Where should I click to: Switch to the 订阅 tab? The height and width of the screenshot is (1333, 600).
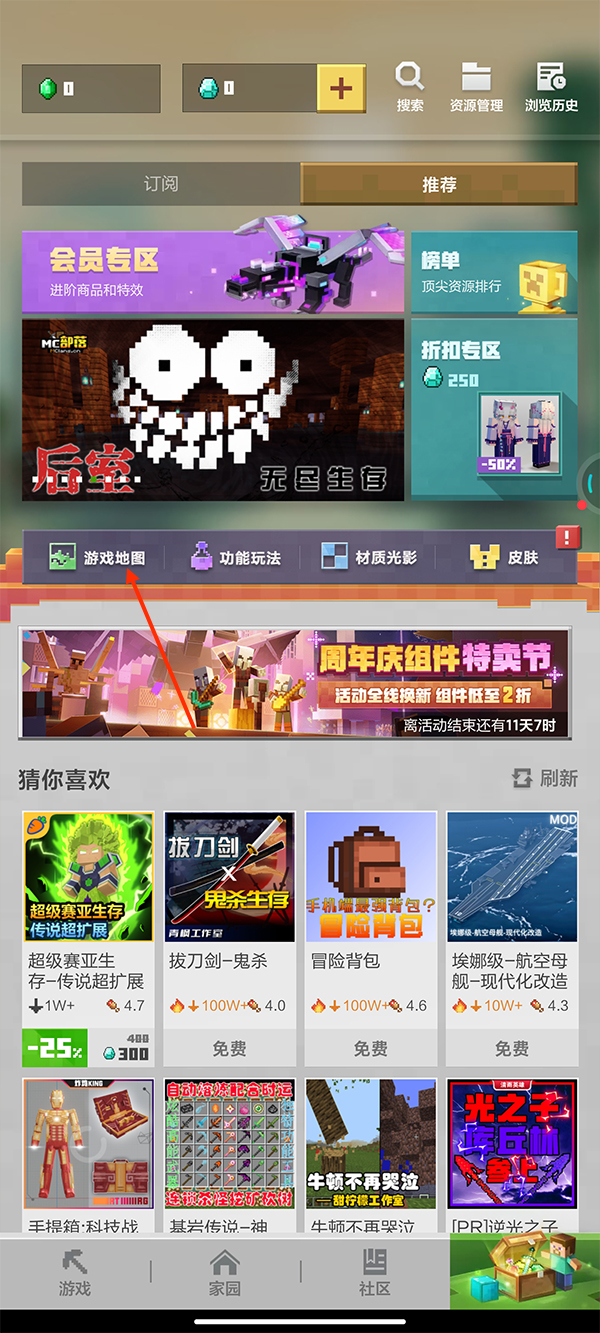click(x=161, y=184)
